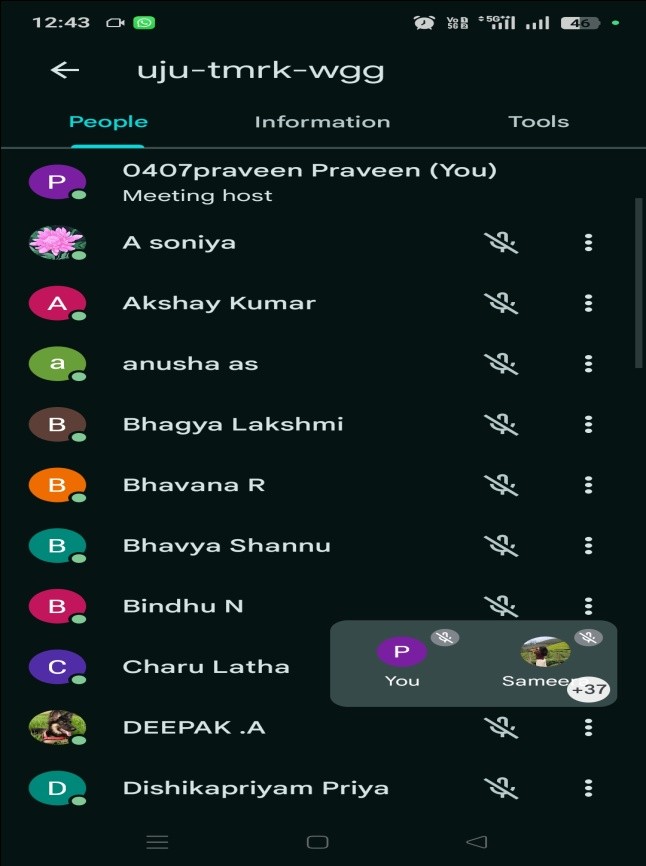This screenshot has width=646, height=866.
Task: Open more options for Bhavana R
Action: coord(588,485)
